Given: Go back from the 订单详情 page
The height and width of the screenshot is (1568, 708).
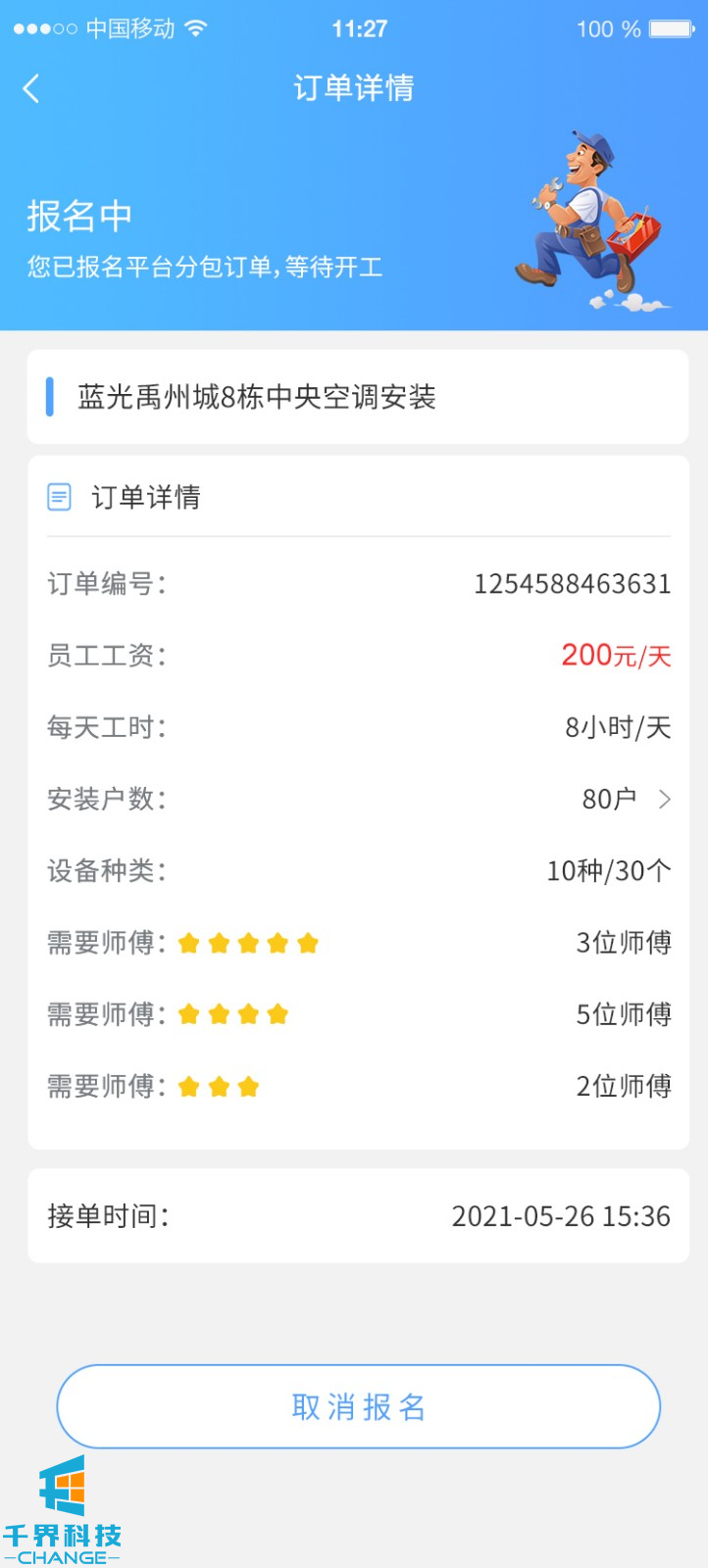Looking at the screenshot, I should coord(31,89).
